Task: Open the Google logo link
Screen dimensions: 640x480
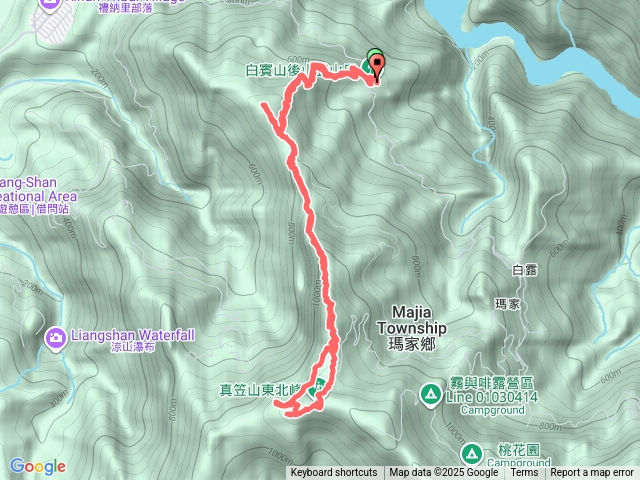Action: tap(38, 466)
